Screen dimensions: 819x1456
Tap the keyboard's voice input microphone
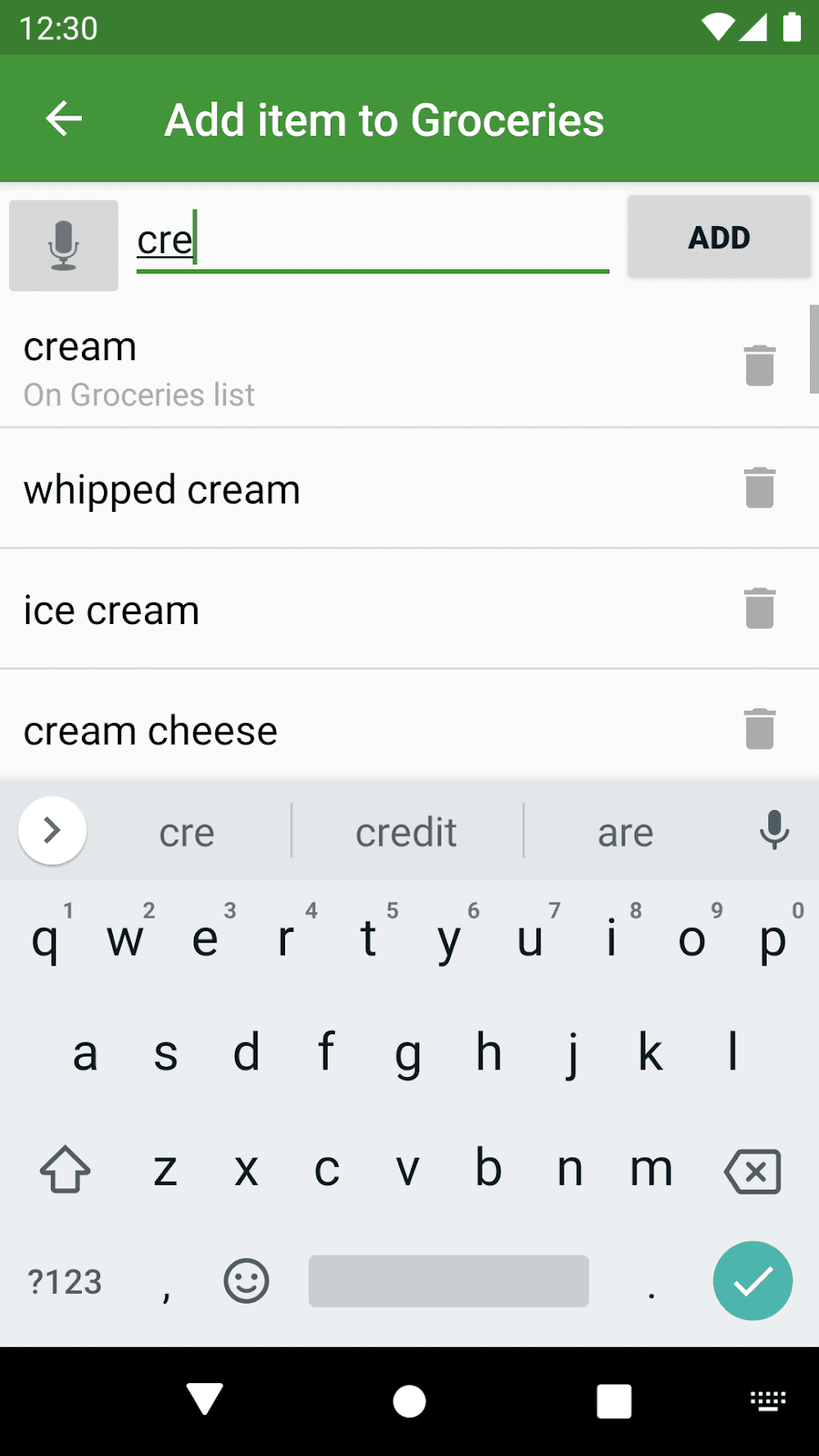tap(773, 830)
